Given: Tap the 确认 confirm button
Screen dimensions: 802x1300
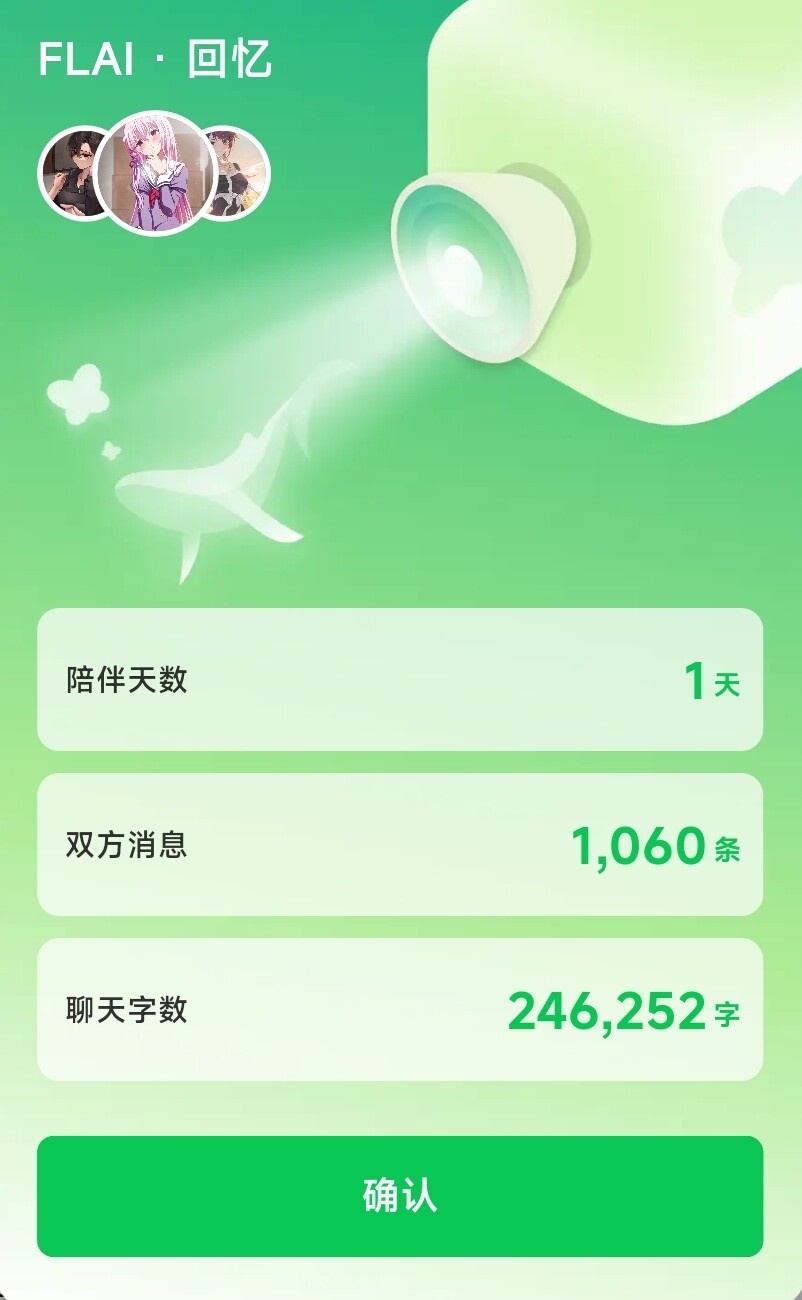Looking at the screenshot, I should point(400,1196).
